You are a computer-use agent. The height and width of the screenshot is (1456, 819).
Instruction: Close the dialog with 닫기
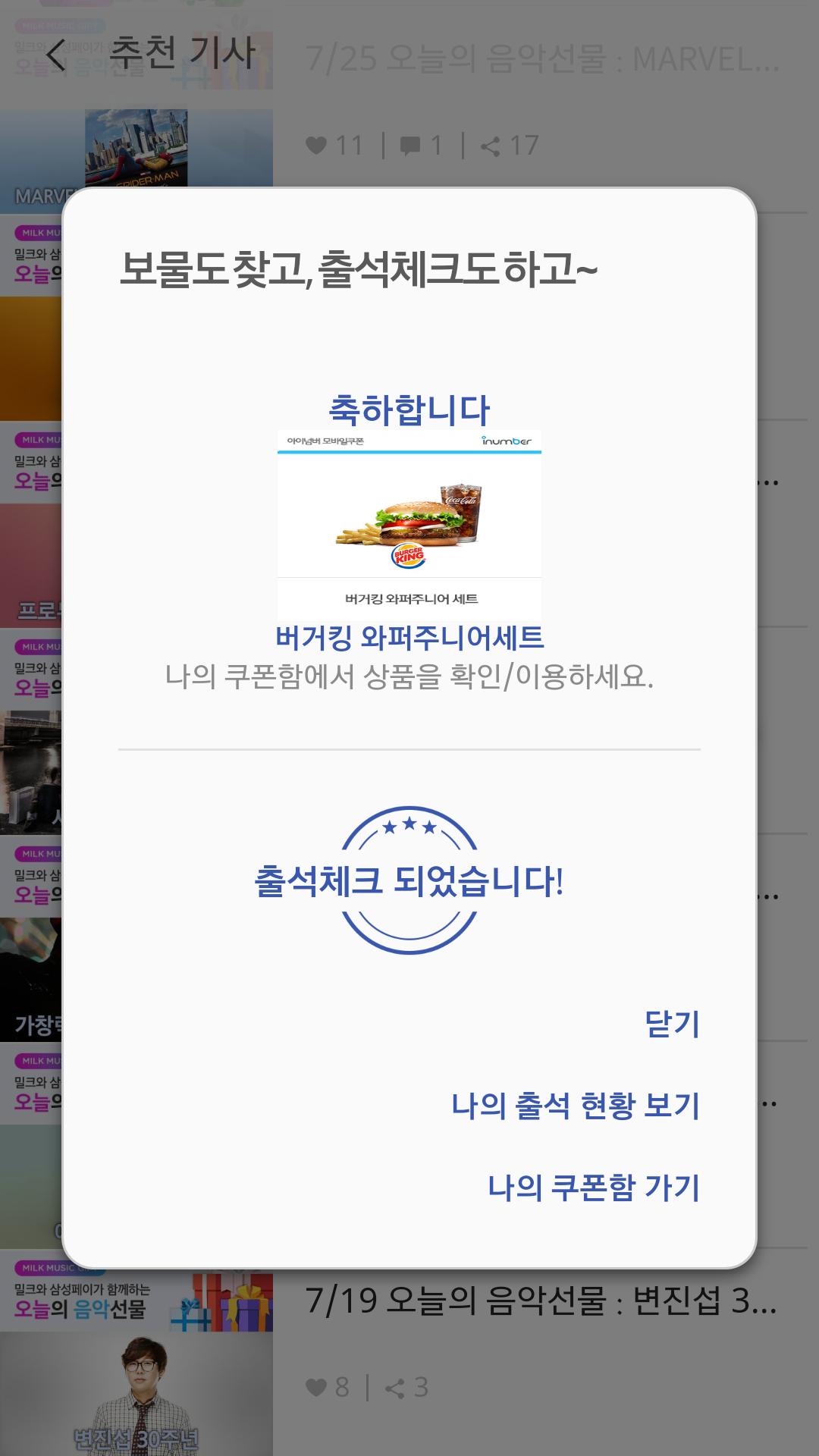pos(671,1024)
